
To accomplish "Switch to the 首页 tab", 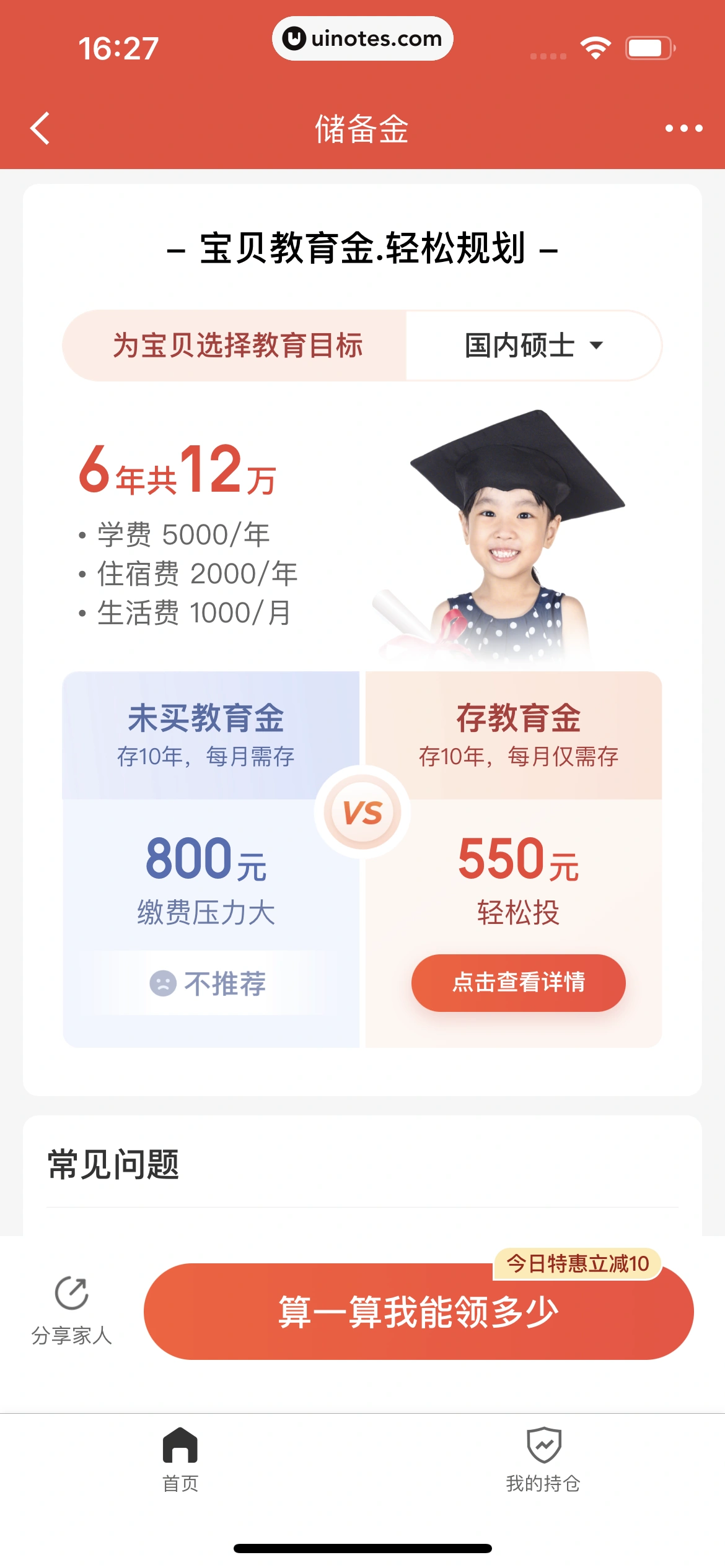I will (180, 1460).
